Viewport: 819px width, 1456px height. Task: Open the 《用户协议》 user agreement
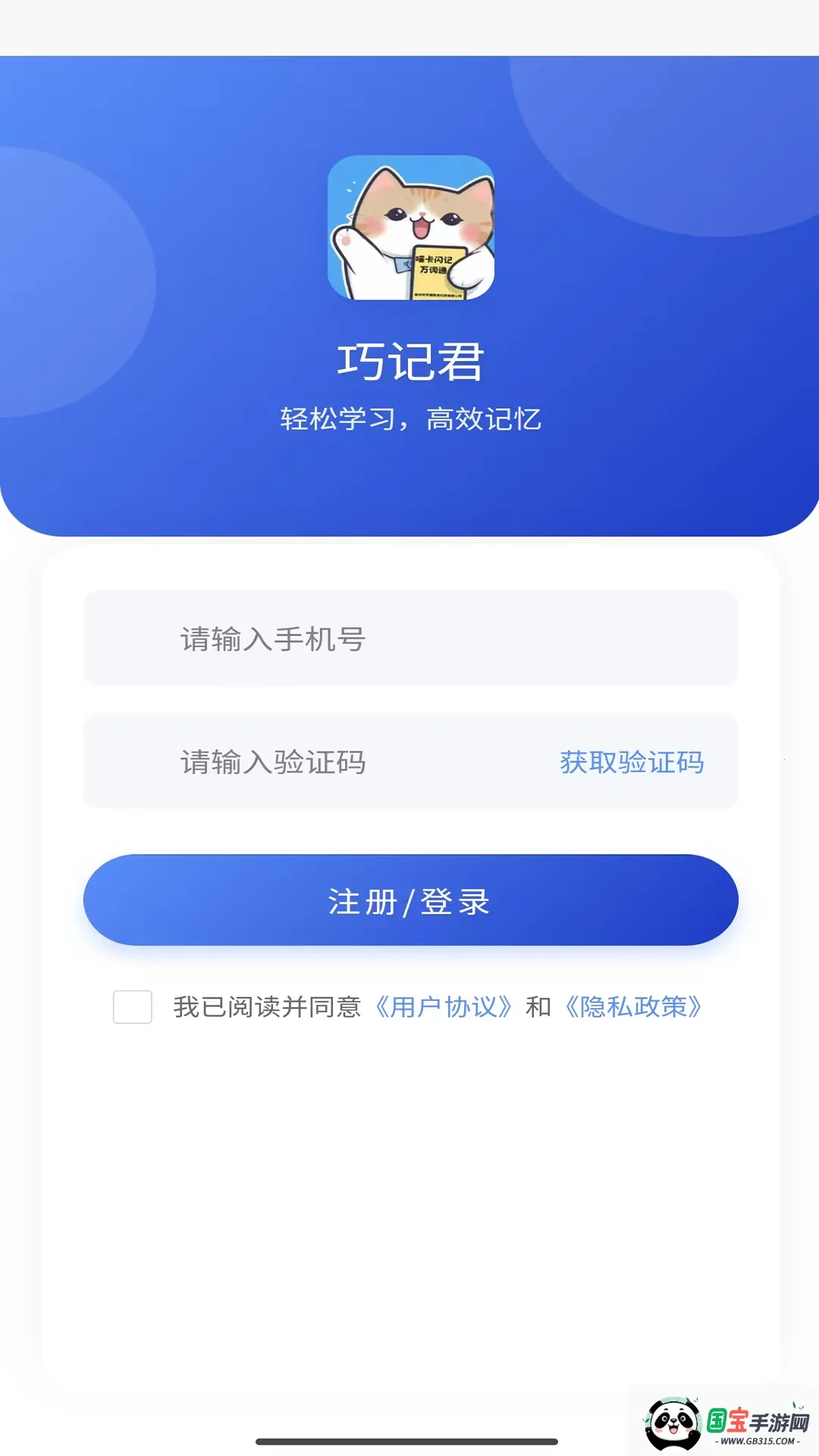coord(445,1007)
